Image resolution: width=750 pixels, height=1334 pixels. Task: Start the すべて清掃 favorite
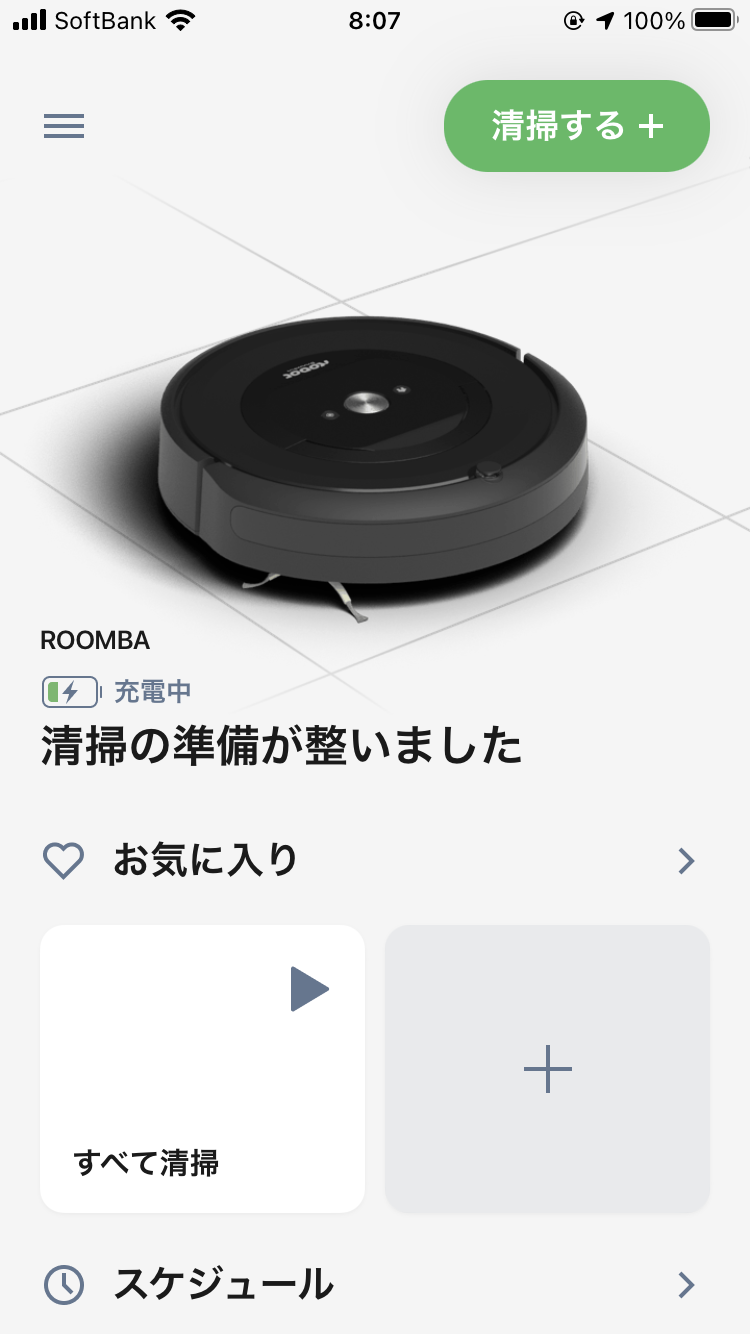tap(202, 1068)
